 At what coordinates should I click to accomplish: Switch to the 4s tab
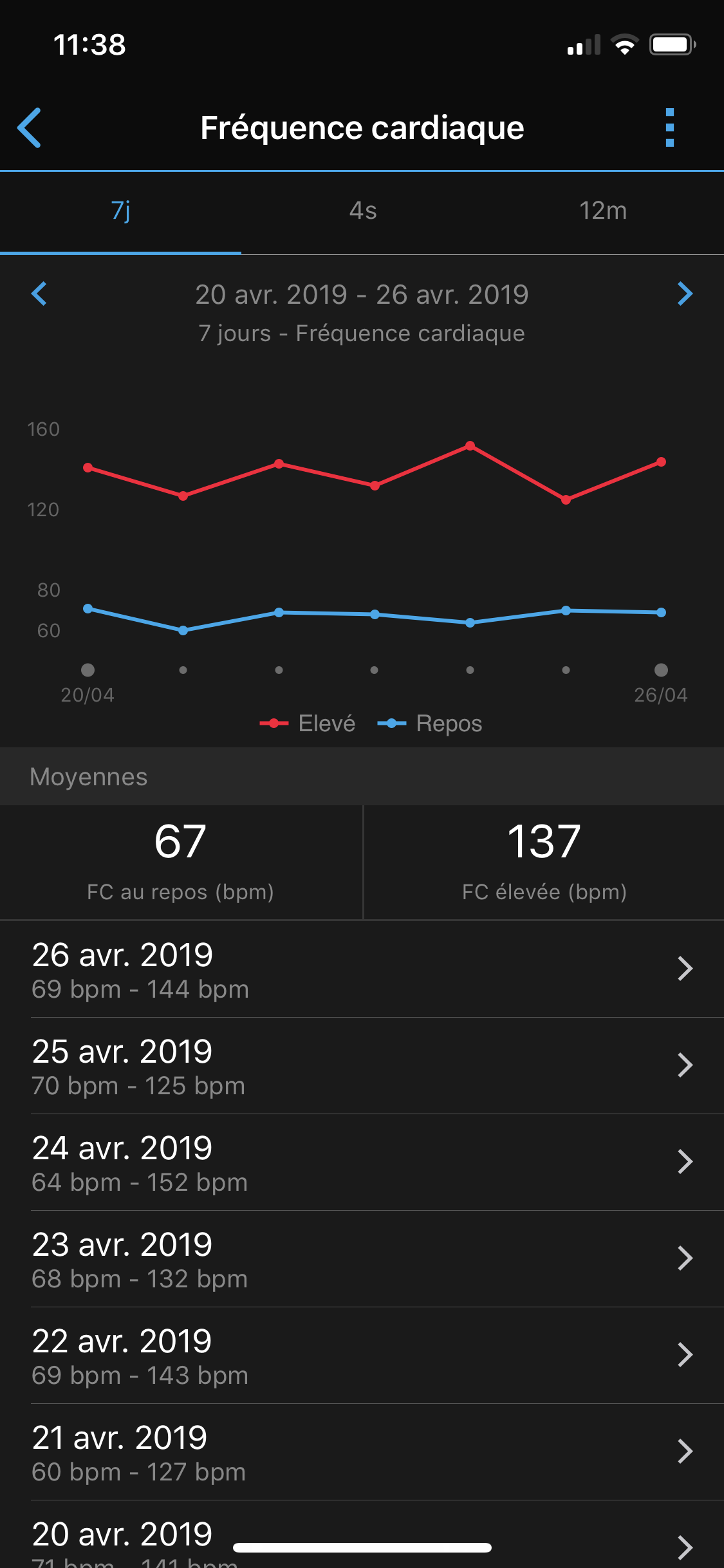(362, 211)
